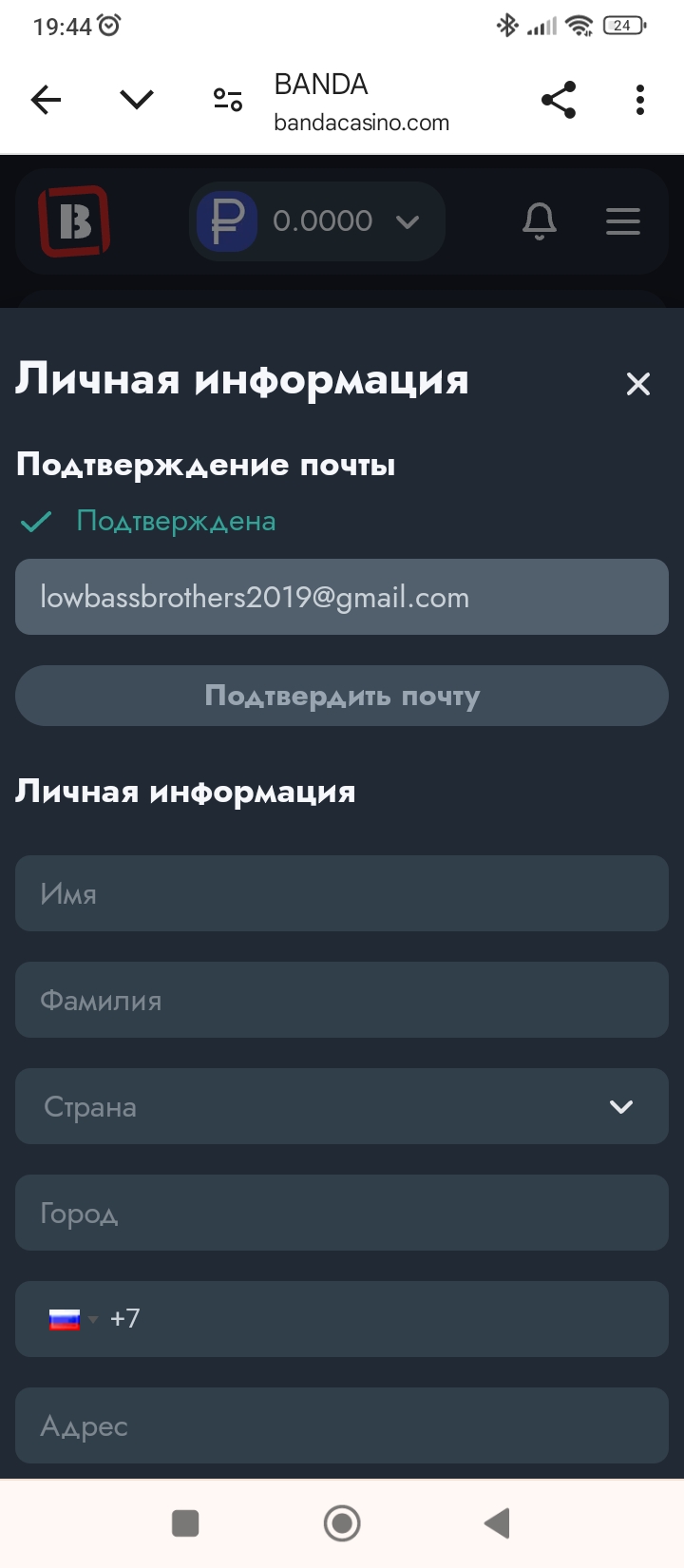Viewport: 684px width, 1568px height.
Task: Close the Личная информация dialog
Action: click(638, 384)
